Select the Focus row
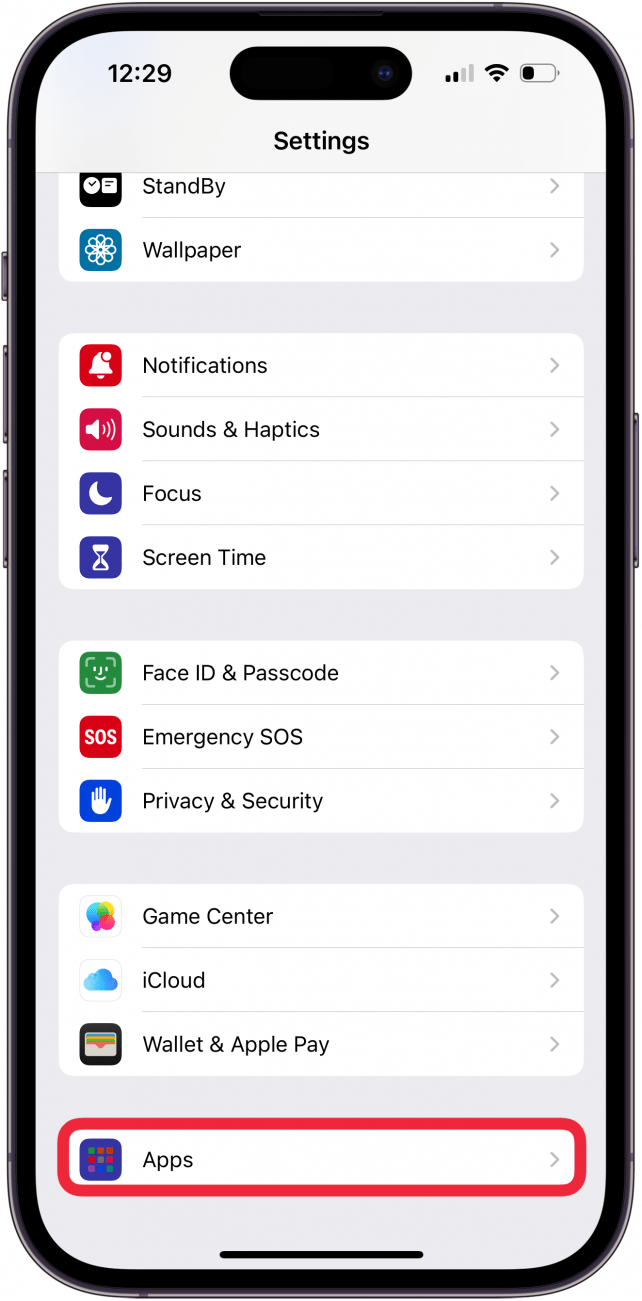Screen dimensions: 642x1301 click(320, 494)
